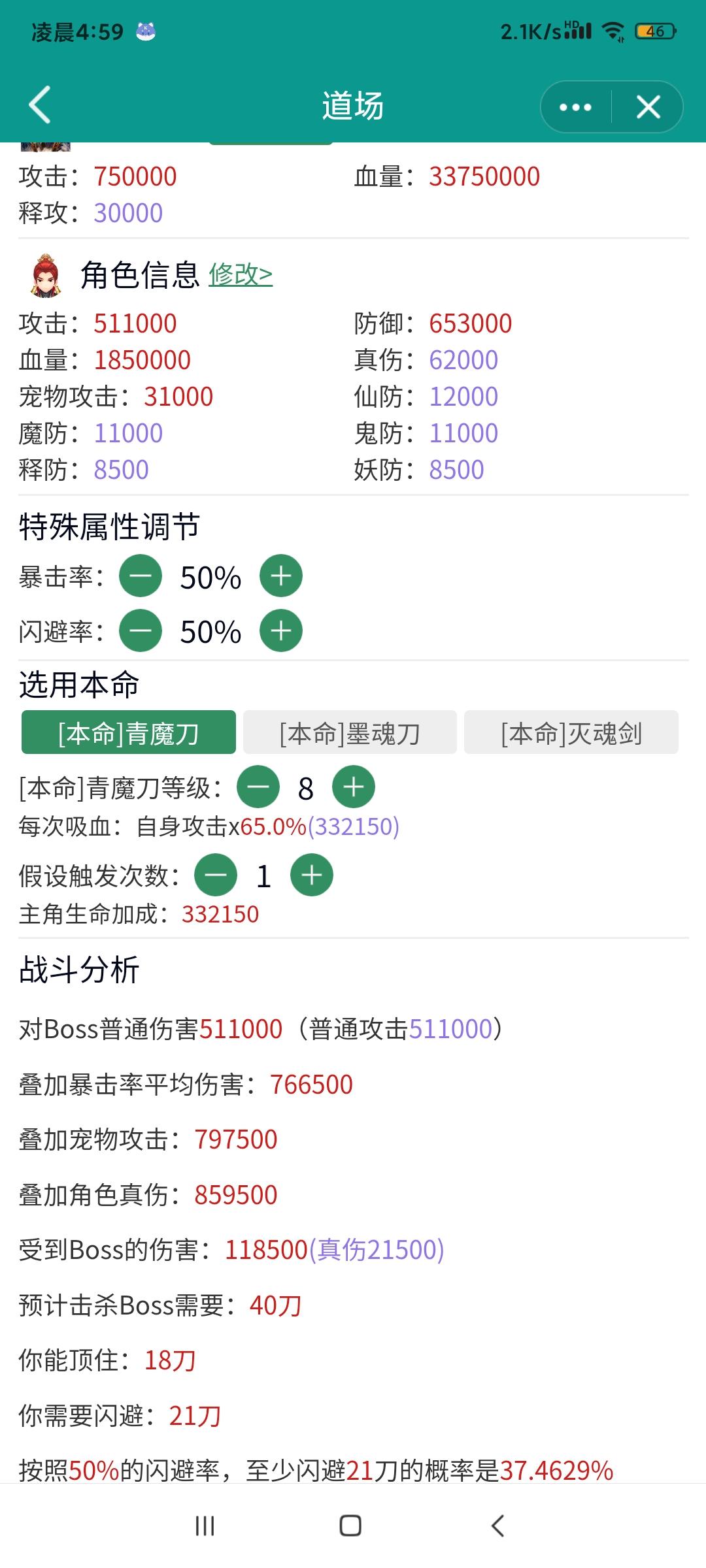Image resolution: width=706 pixels, height=1568 pixels.
Task: Switch to [本命]灭魂剑
Action: tap(571, 732)
